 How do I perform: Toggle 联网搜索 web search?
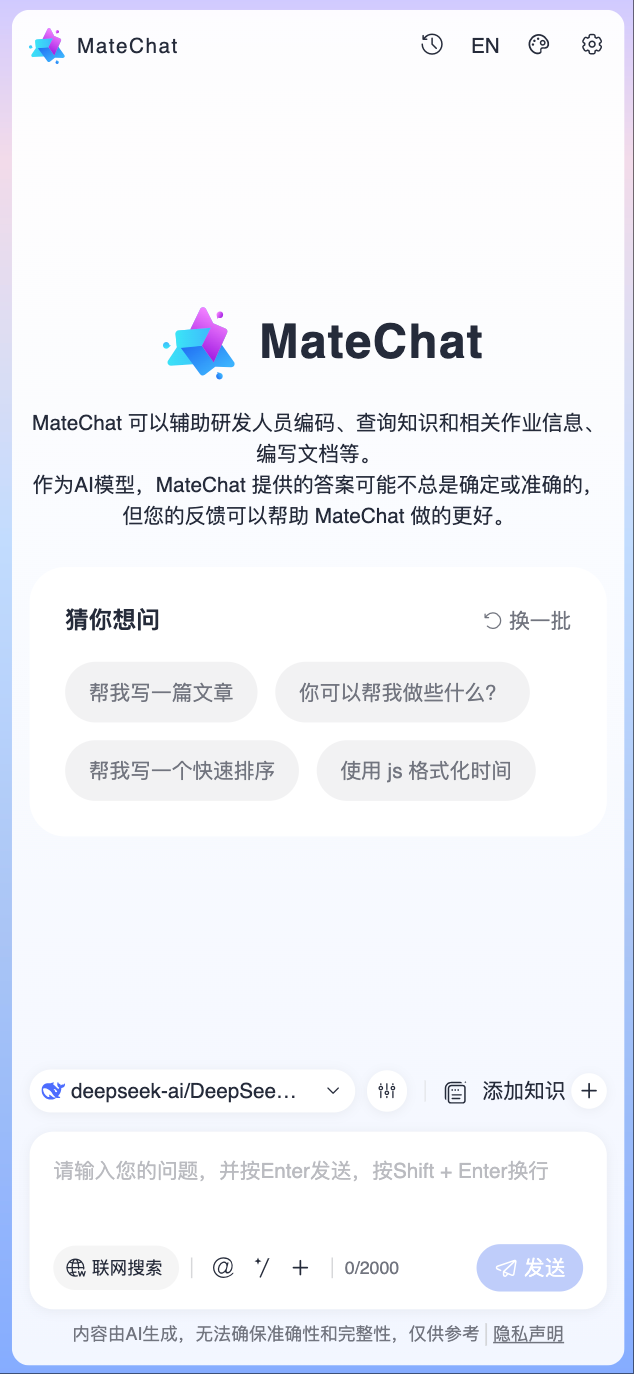tap(116, 1268)
